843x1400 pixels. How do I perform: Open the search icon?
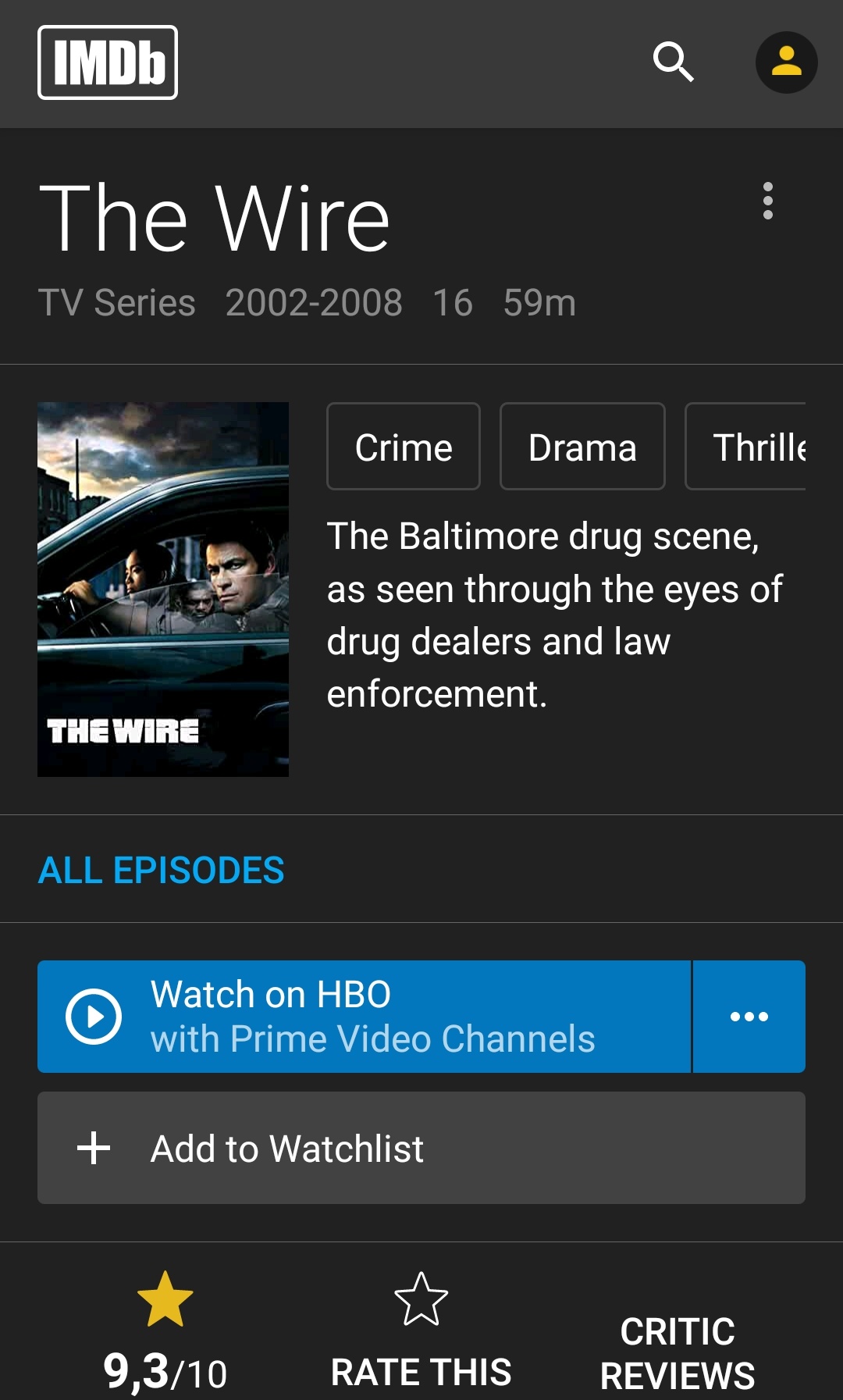(x=673, y=62)
